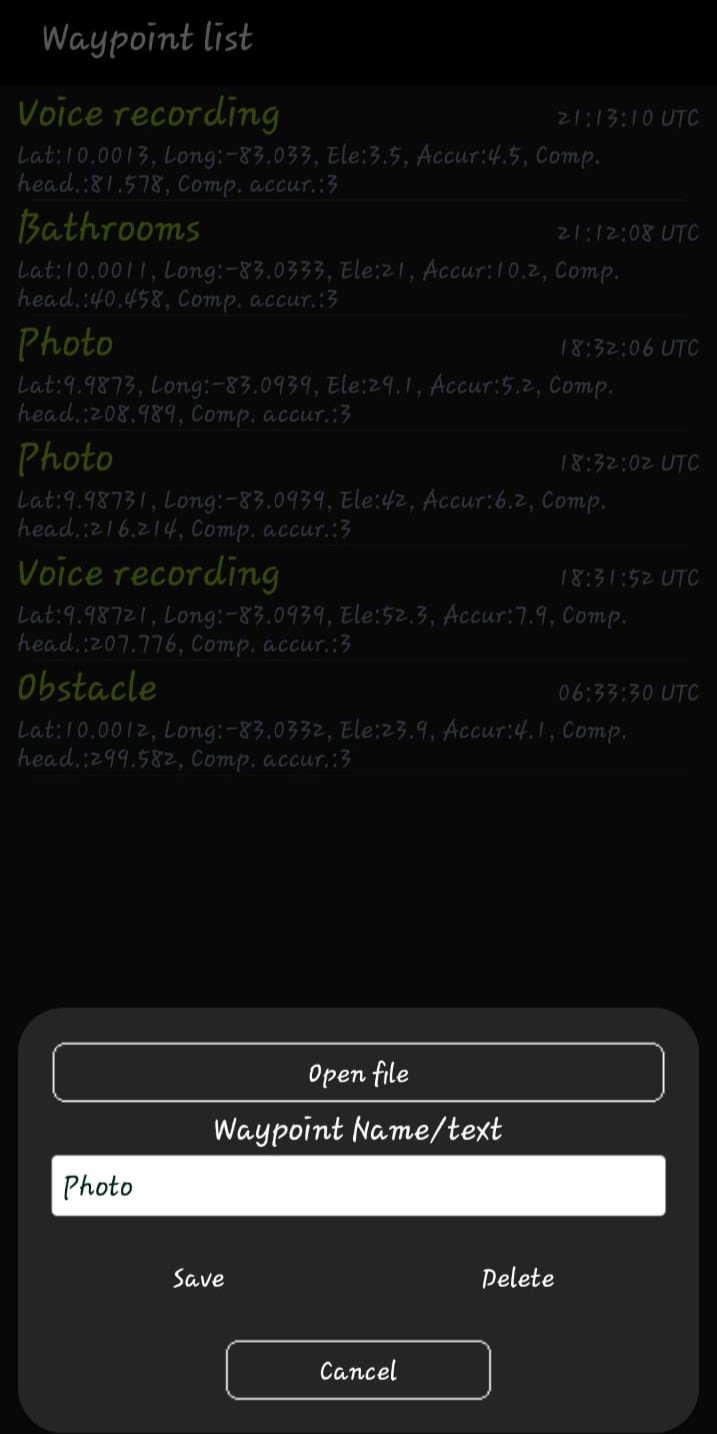Save the waypoint name
This screenshot has height=1434, width=717.
pyautogui.click(x=198, y=1278)
